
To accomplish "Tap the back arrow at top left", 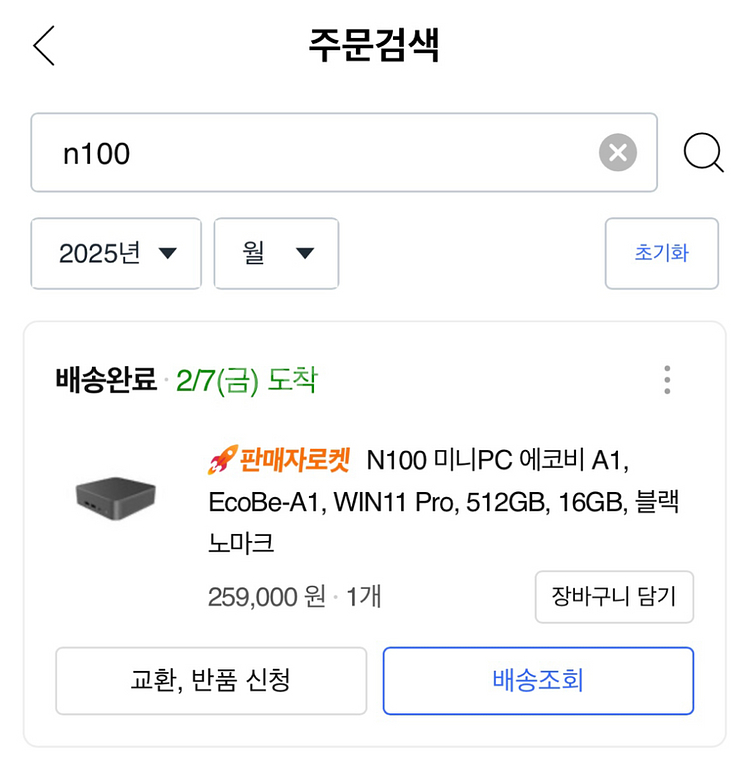I will [42, 45].
